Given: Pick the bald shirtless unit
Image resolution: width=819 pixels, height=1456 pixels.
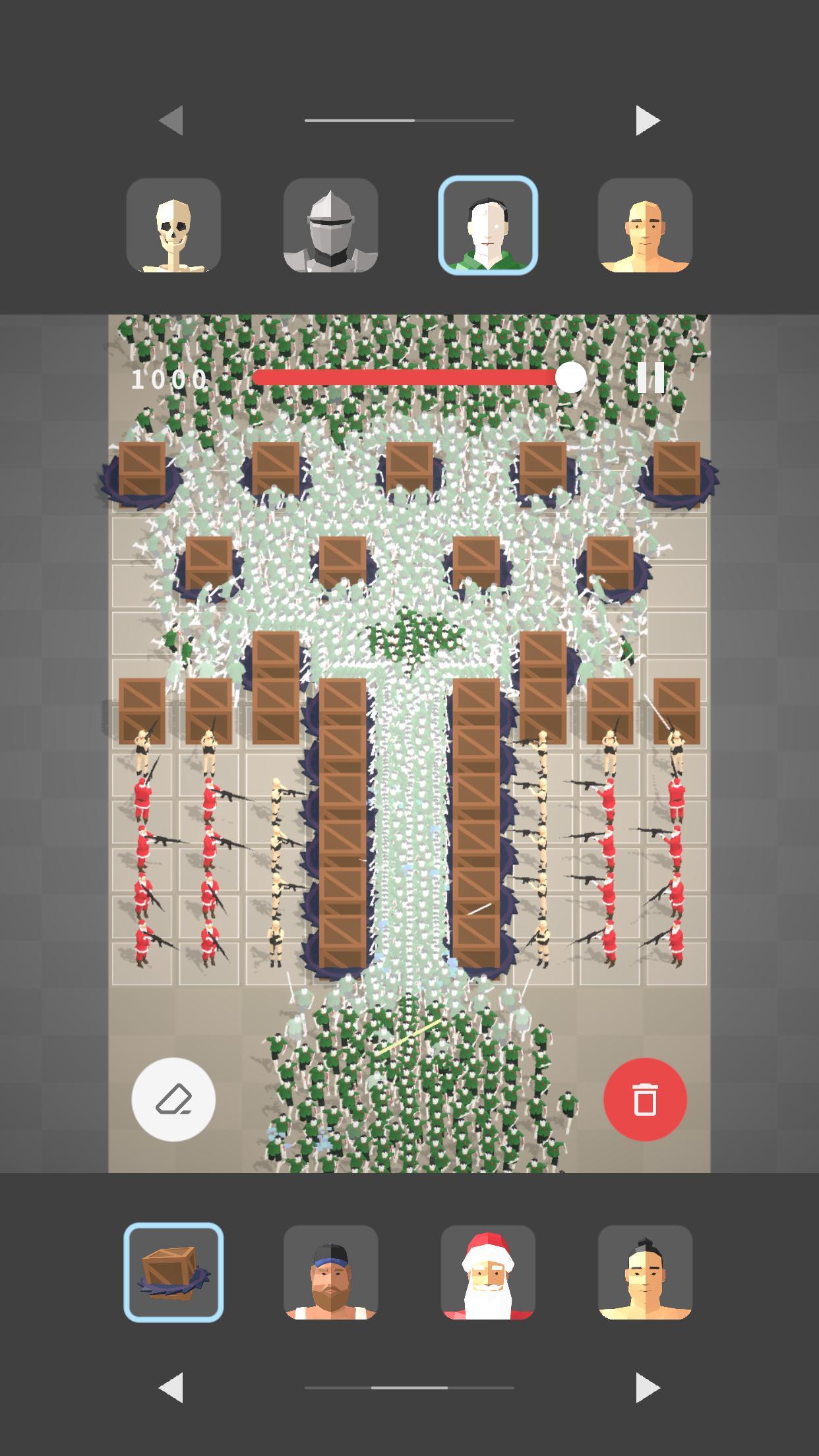Looking at the screenshot, I should pos(645,226).
